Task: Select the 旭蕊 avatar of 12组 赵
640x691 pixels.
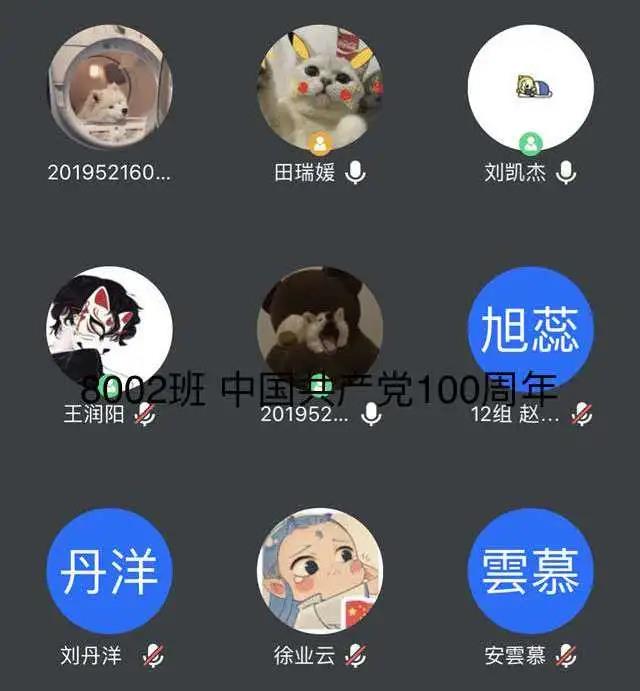Action: [x=531, y=328]
